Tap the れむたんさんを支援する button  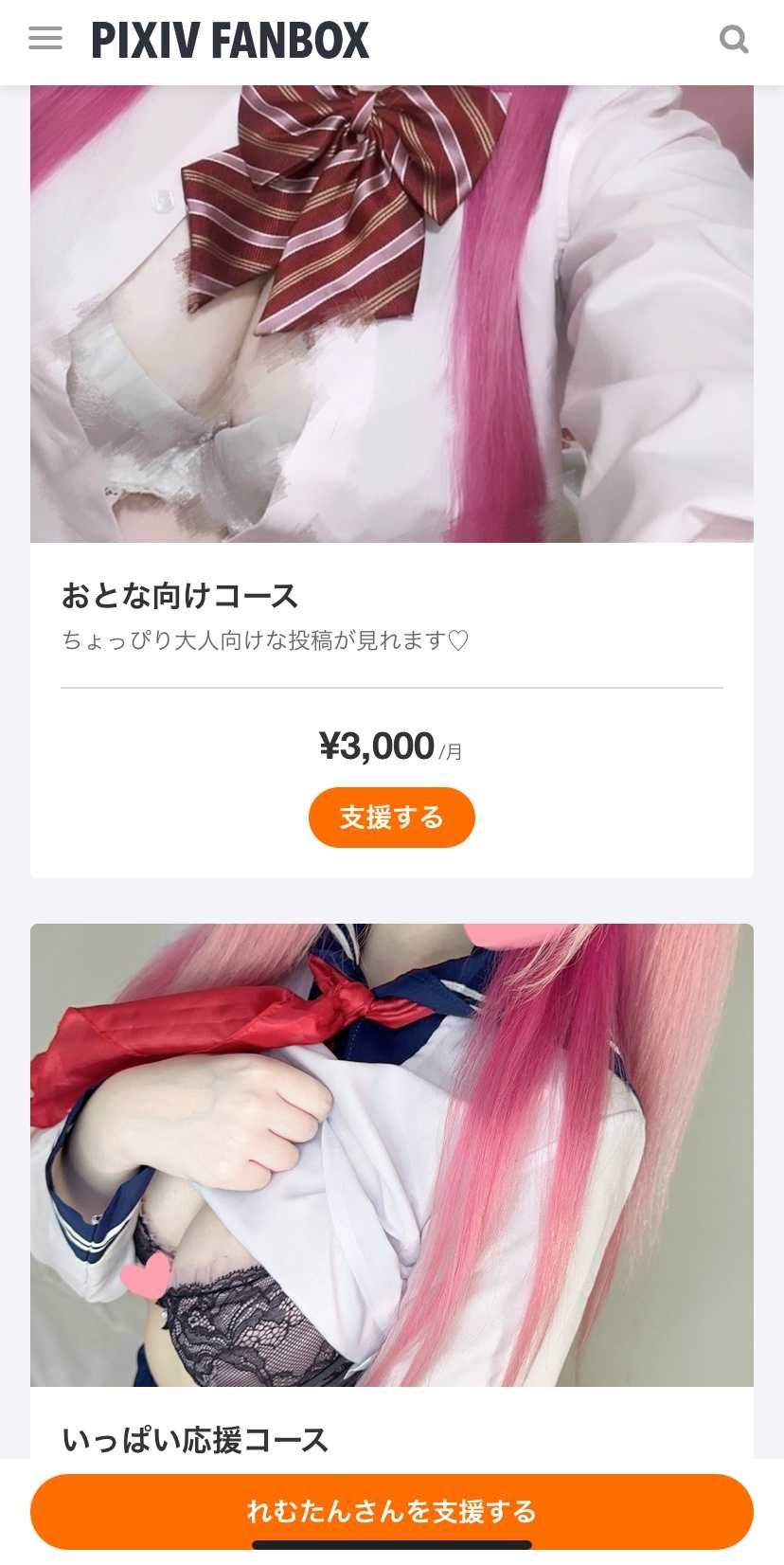click(391, 1510)
